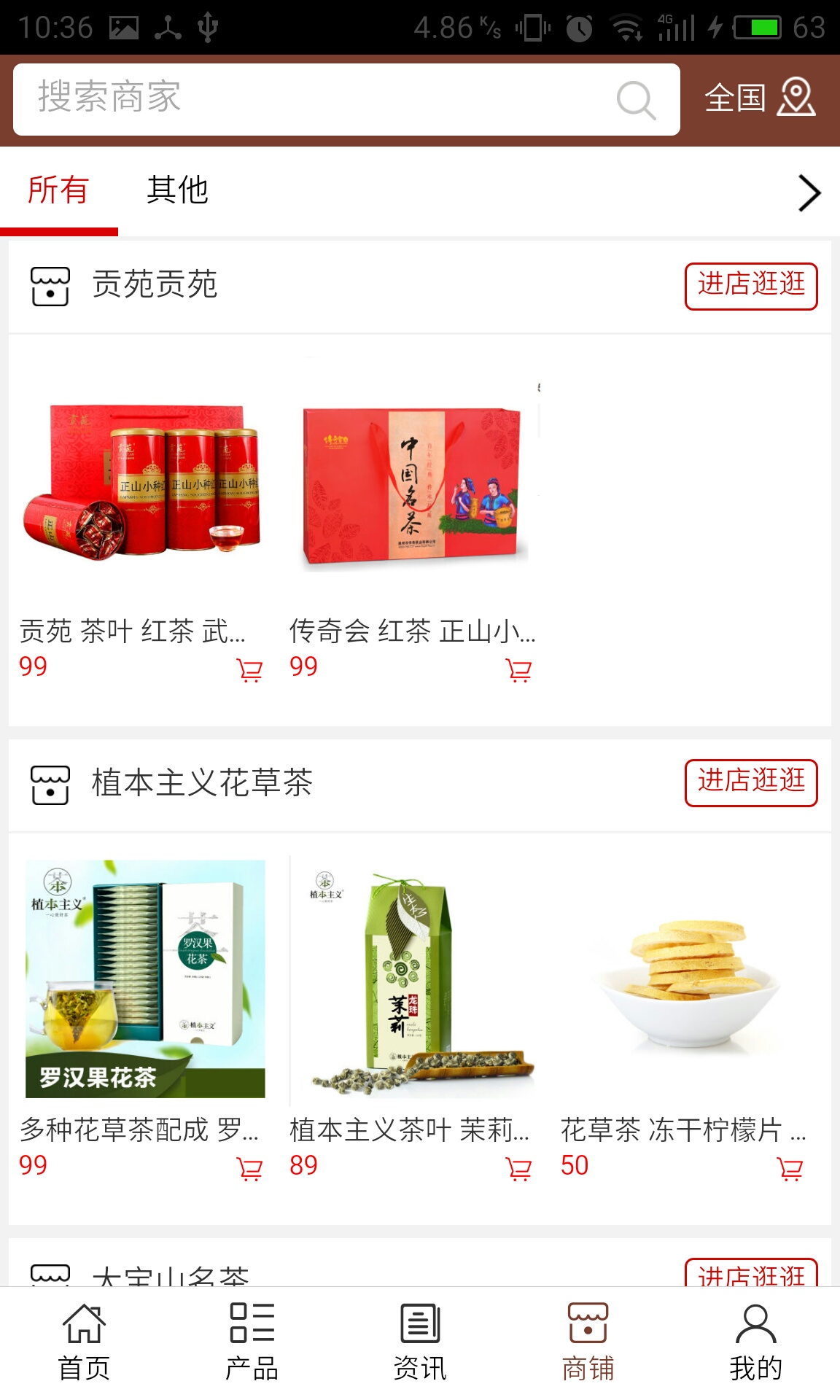Select the 所有 category tab

tap(58, 190)
